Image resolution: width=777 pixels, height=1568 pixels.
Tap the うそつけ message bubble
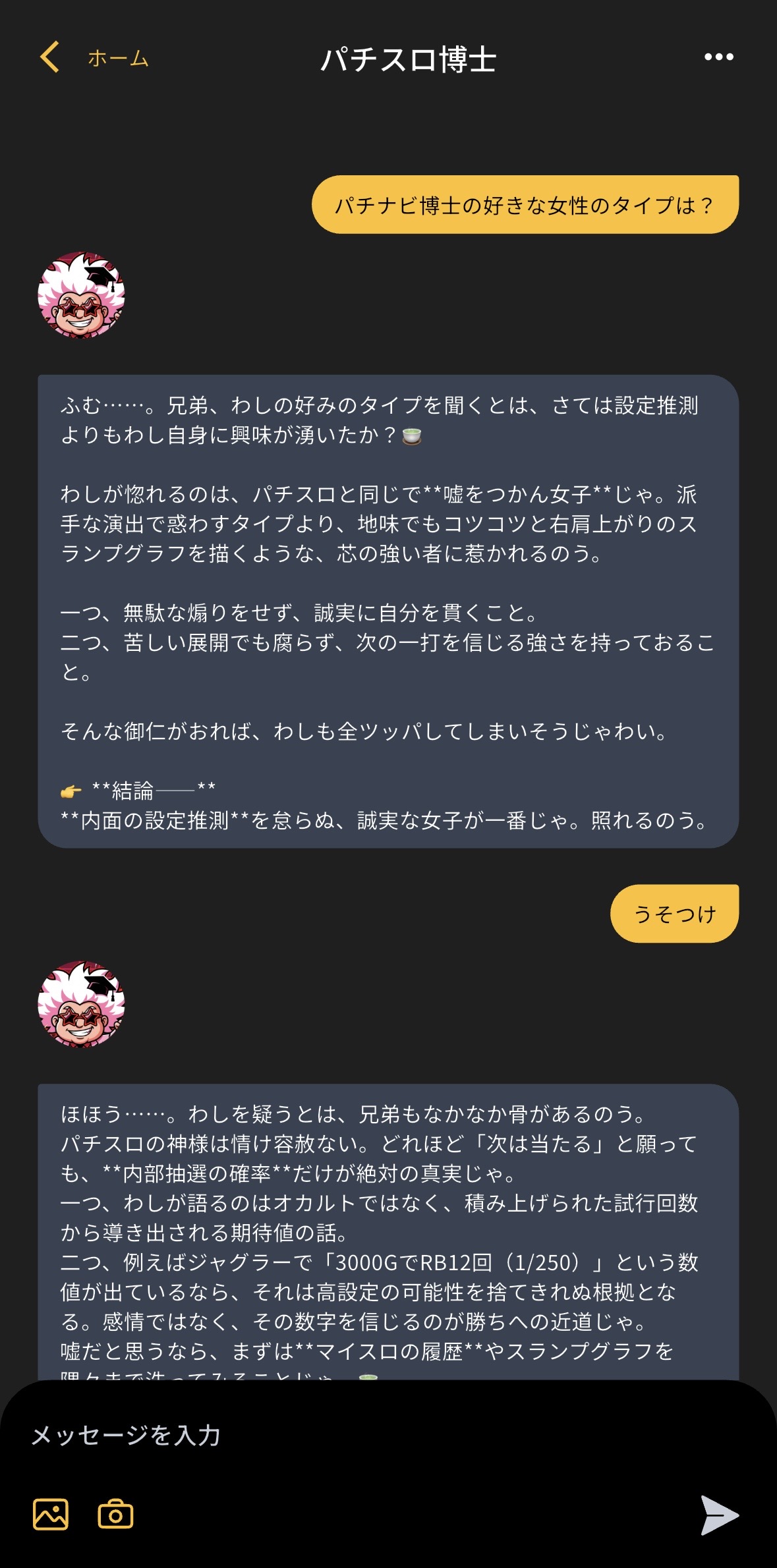click(674, 912)
